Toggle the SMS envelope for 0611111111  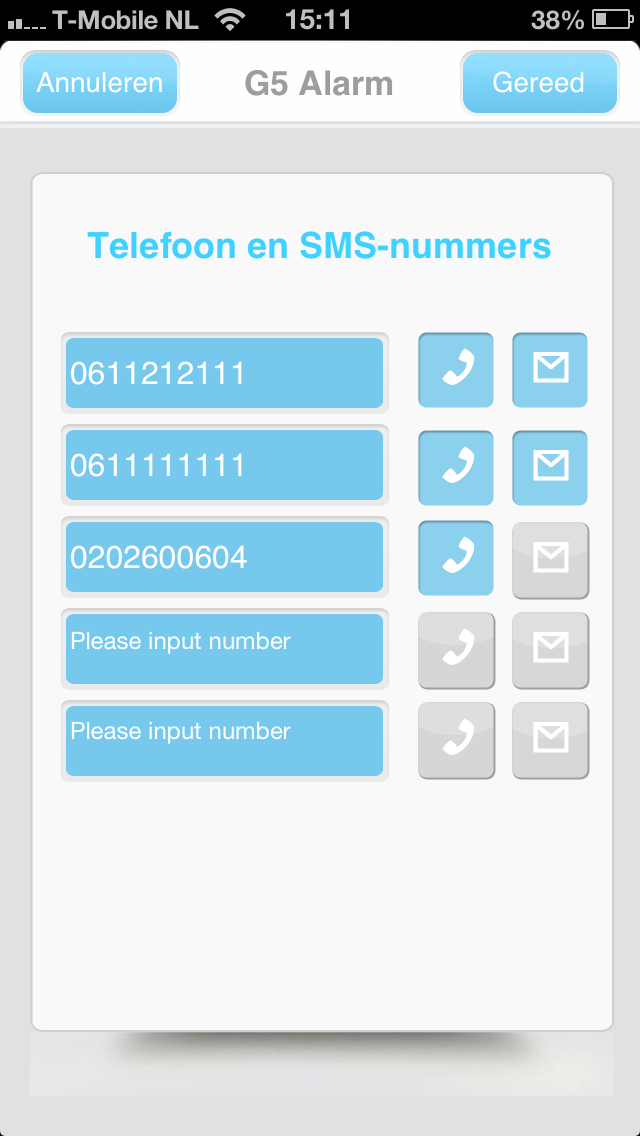click(x=550, y=467)
